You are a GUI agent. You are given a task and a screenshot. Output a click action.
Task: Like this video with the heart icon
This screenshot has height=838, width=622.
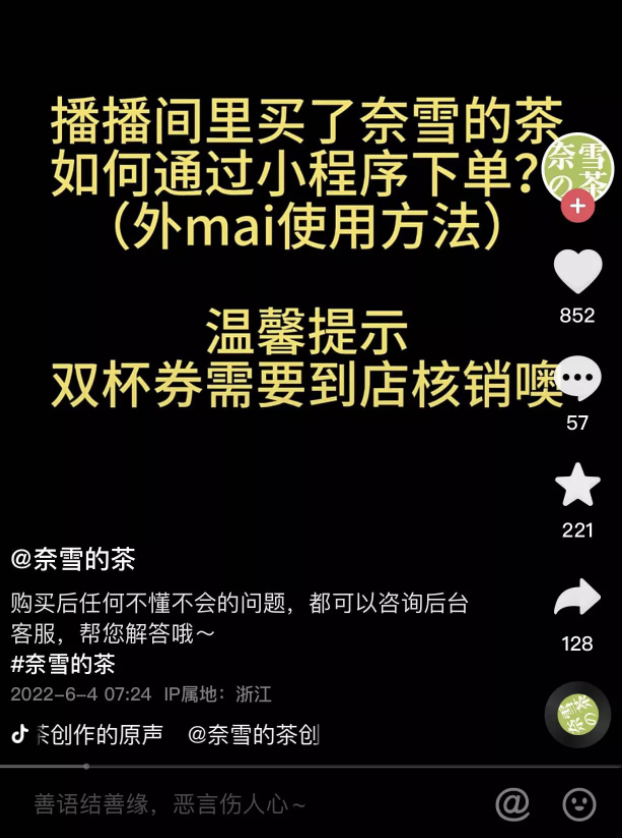point(578,271)
